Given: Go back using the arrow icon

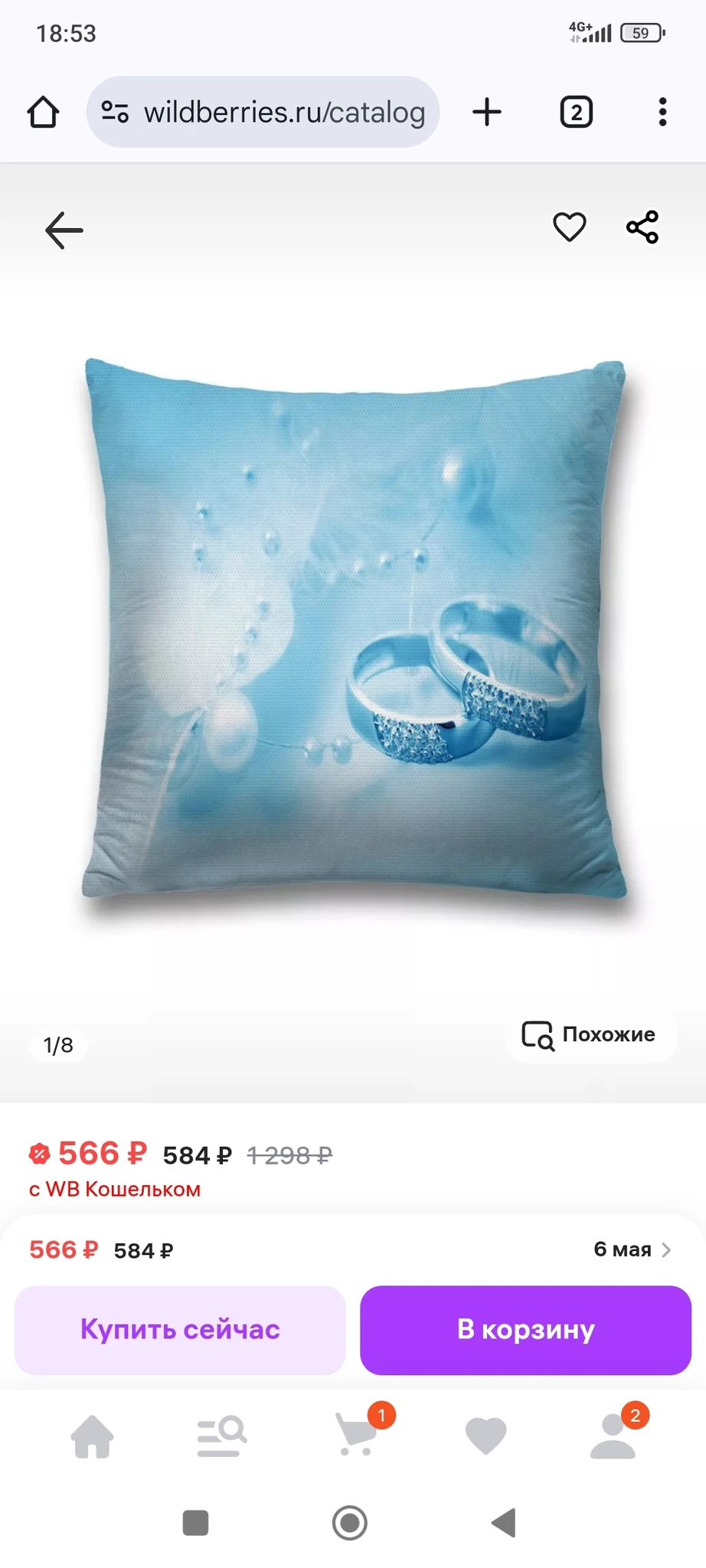Looking at the screenshot, I should pos(64,230).
